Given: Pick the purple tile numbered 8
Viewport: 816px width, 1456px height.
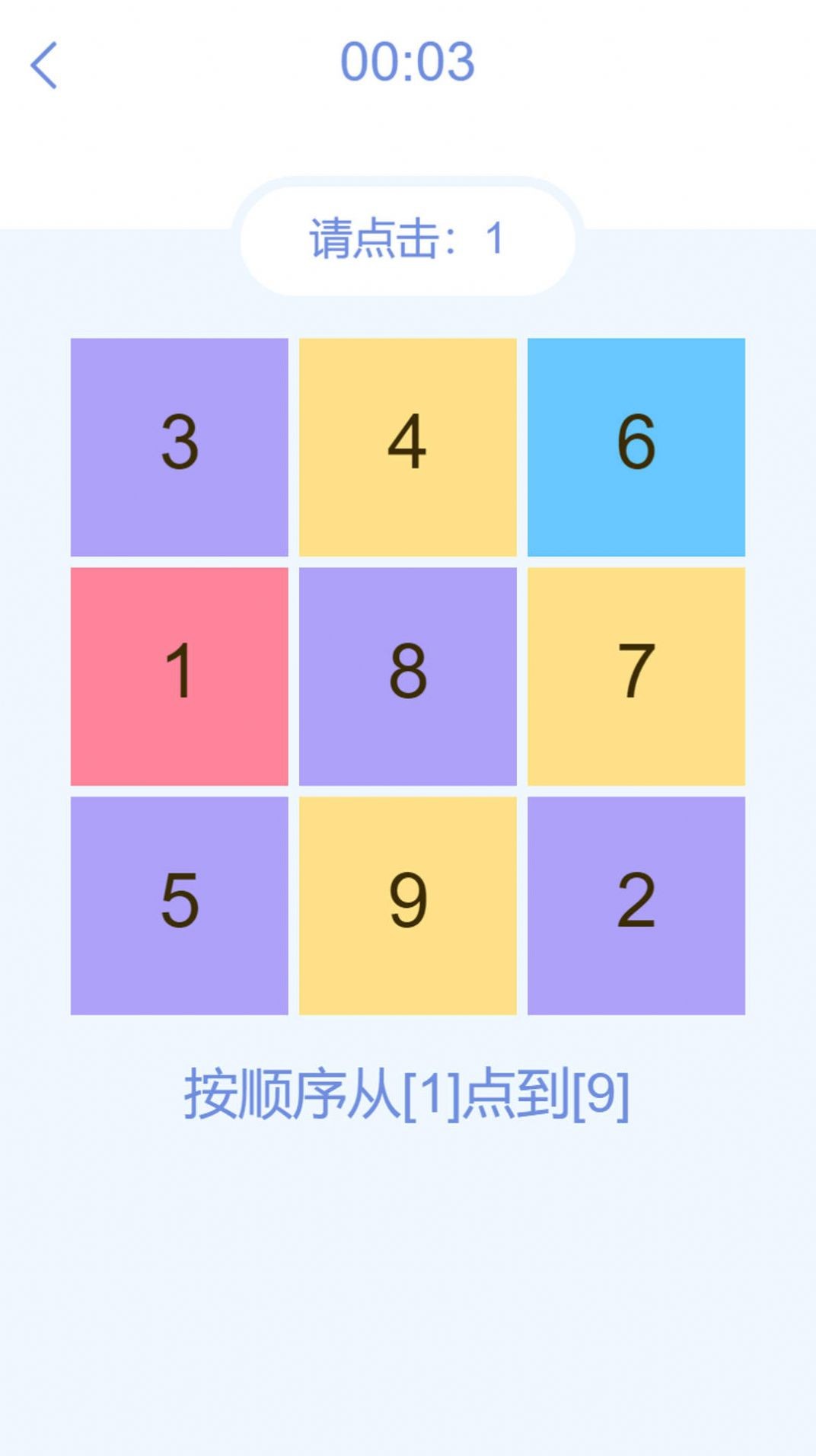Looking at the screenshot, I should (x=408, y=676).
